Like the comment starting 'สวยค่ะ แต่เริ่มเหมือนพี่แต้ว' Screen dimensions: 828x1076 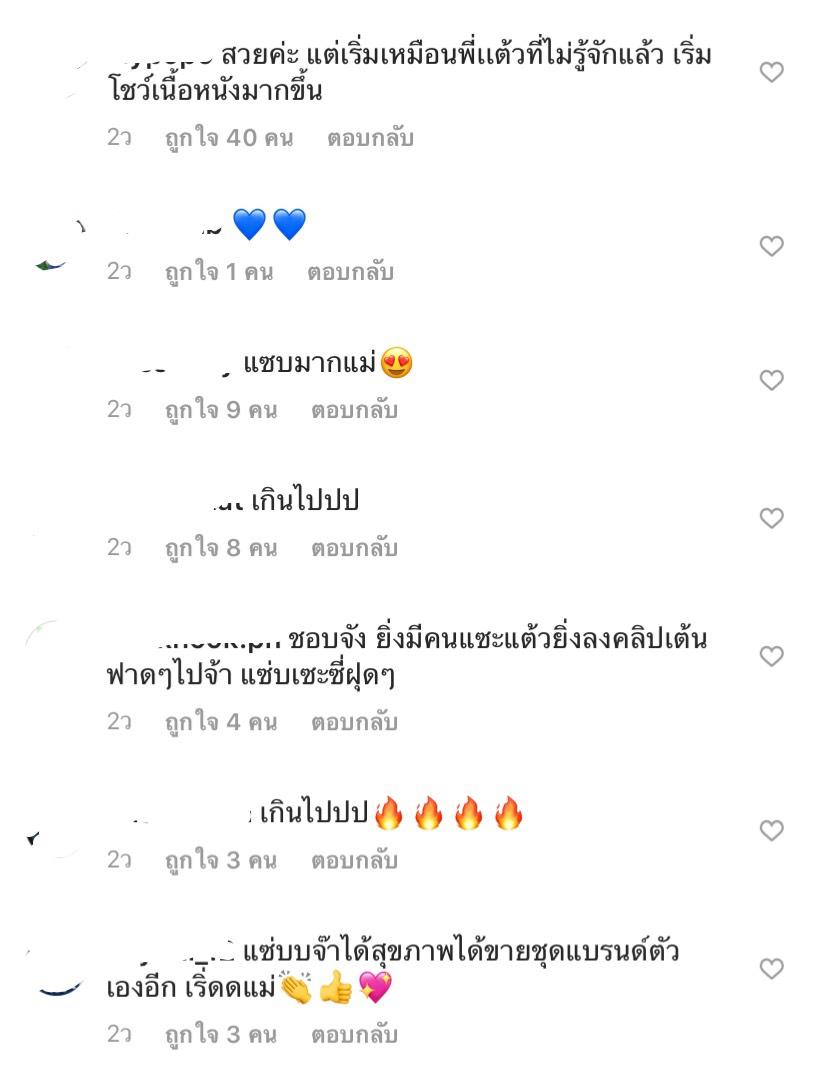click(x=771, y=72)
